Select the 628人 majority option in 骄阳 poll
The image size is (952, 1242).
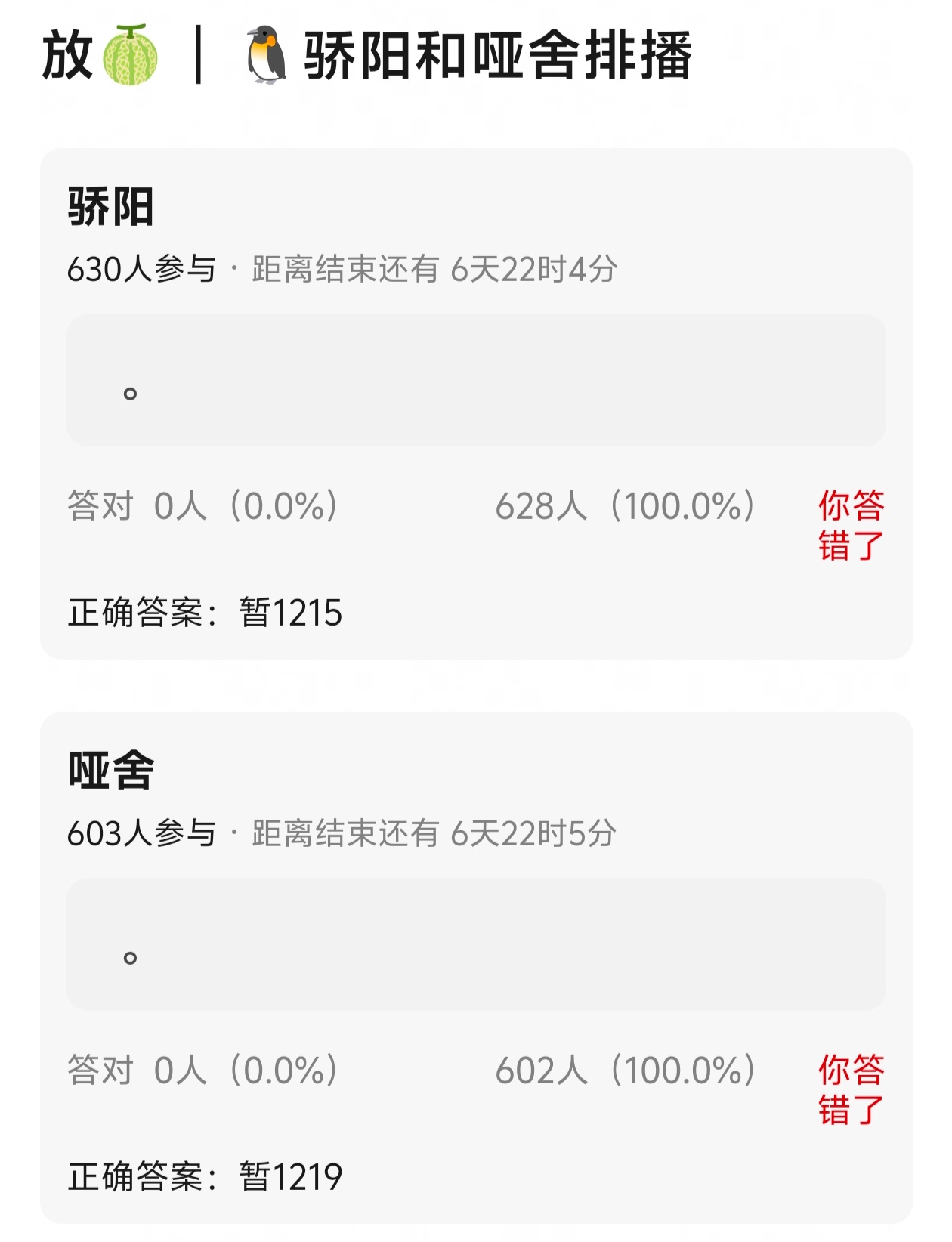point(625,505)
